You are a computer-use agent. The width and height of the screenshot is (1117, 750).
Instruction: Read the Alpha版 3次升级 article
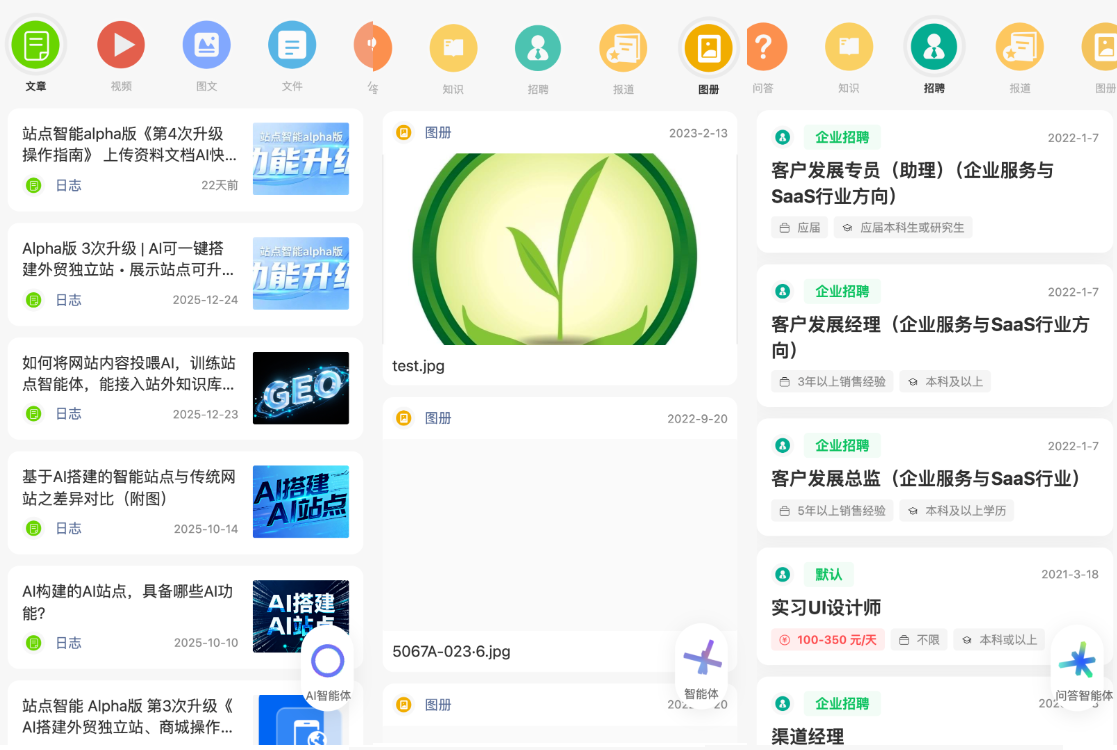(130, 259)
